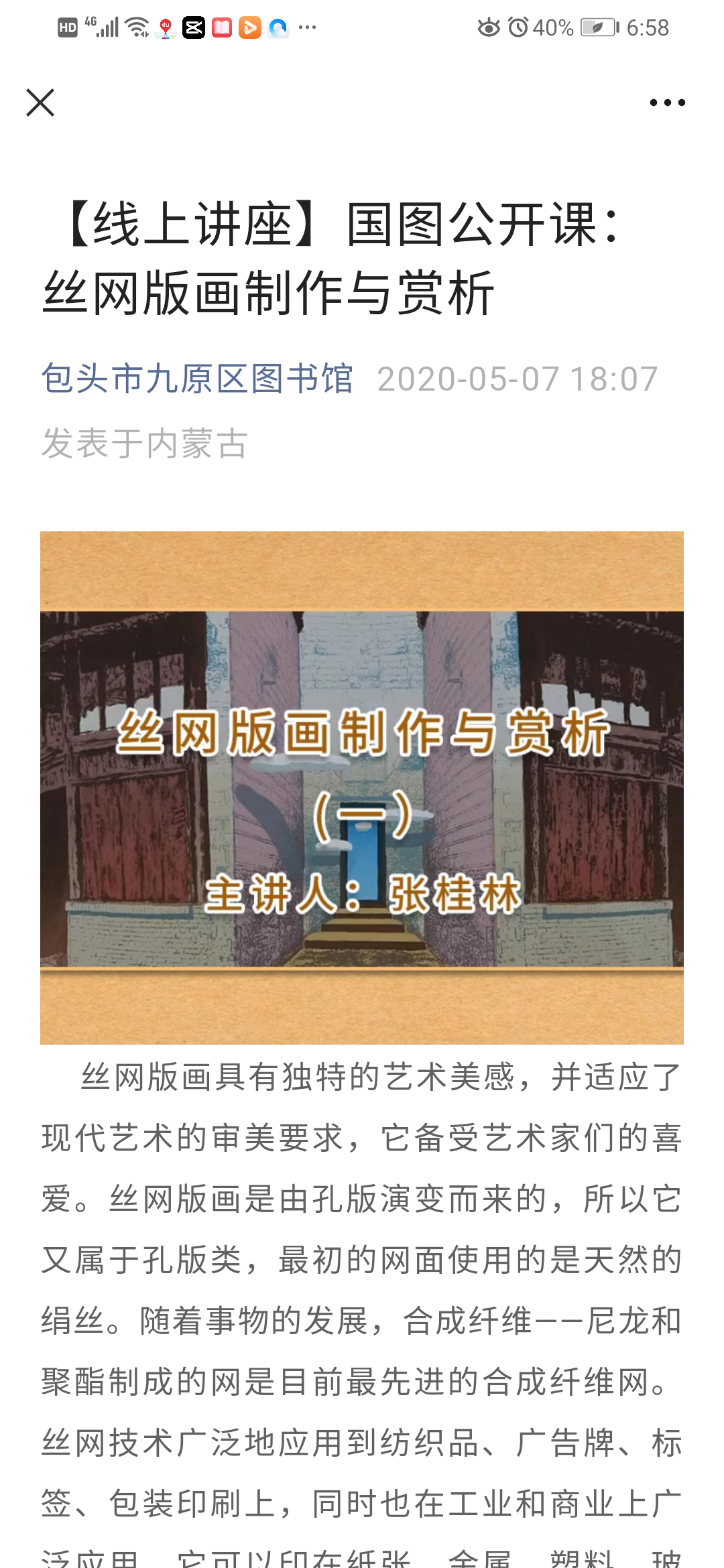This screenshot has height=1568, width=724.
Task: Open the three-dot more options menu
Action: [667, 103]
